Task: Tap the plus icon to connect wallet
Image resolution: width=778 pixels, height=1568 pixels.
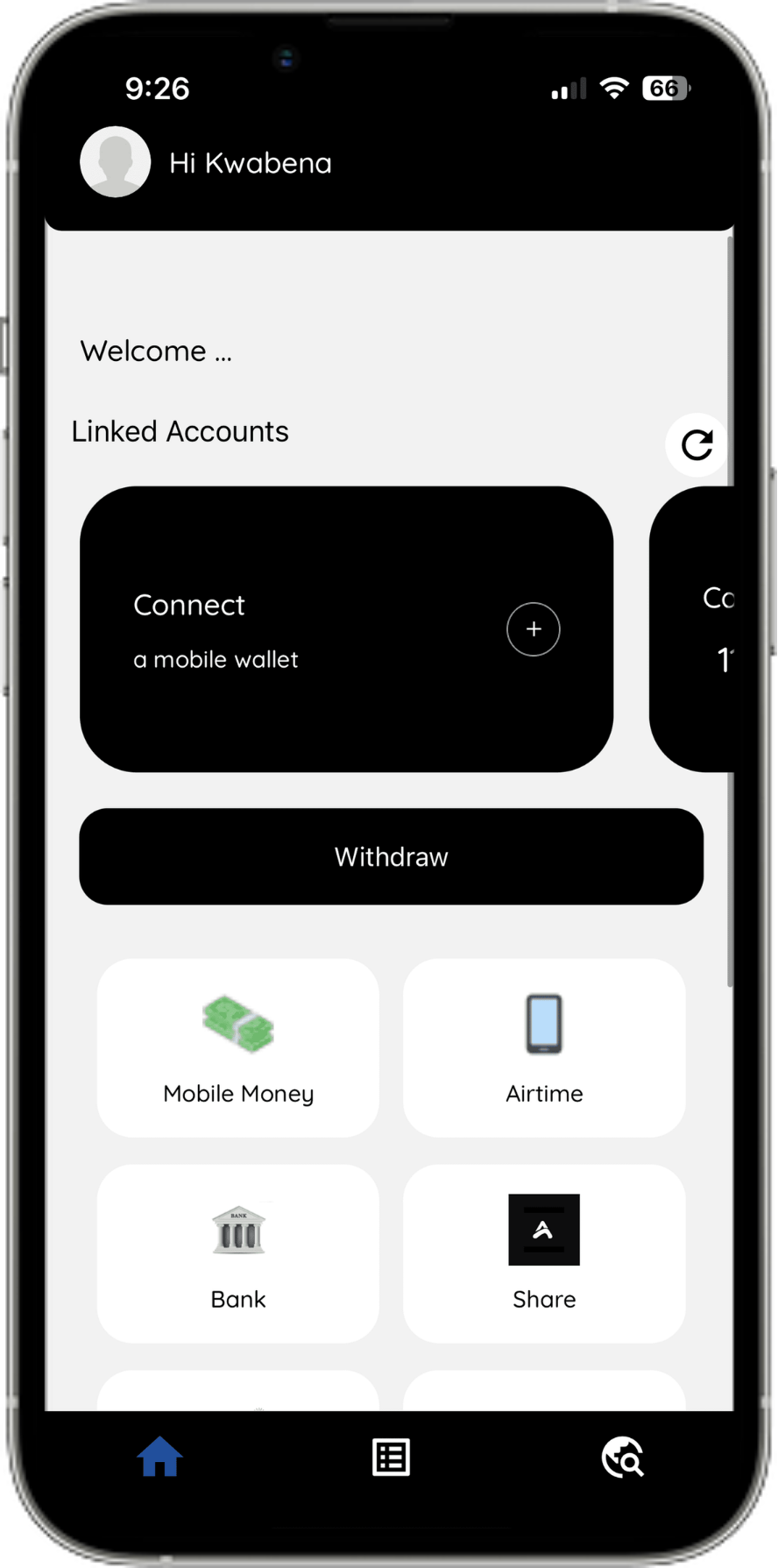Action: point(533,629)
